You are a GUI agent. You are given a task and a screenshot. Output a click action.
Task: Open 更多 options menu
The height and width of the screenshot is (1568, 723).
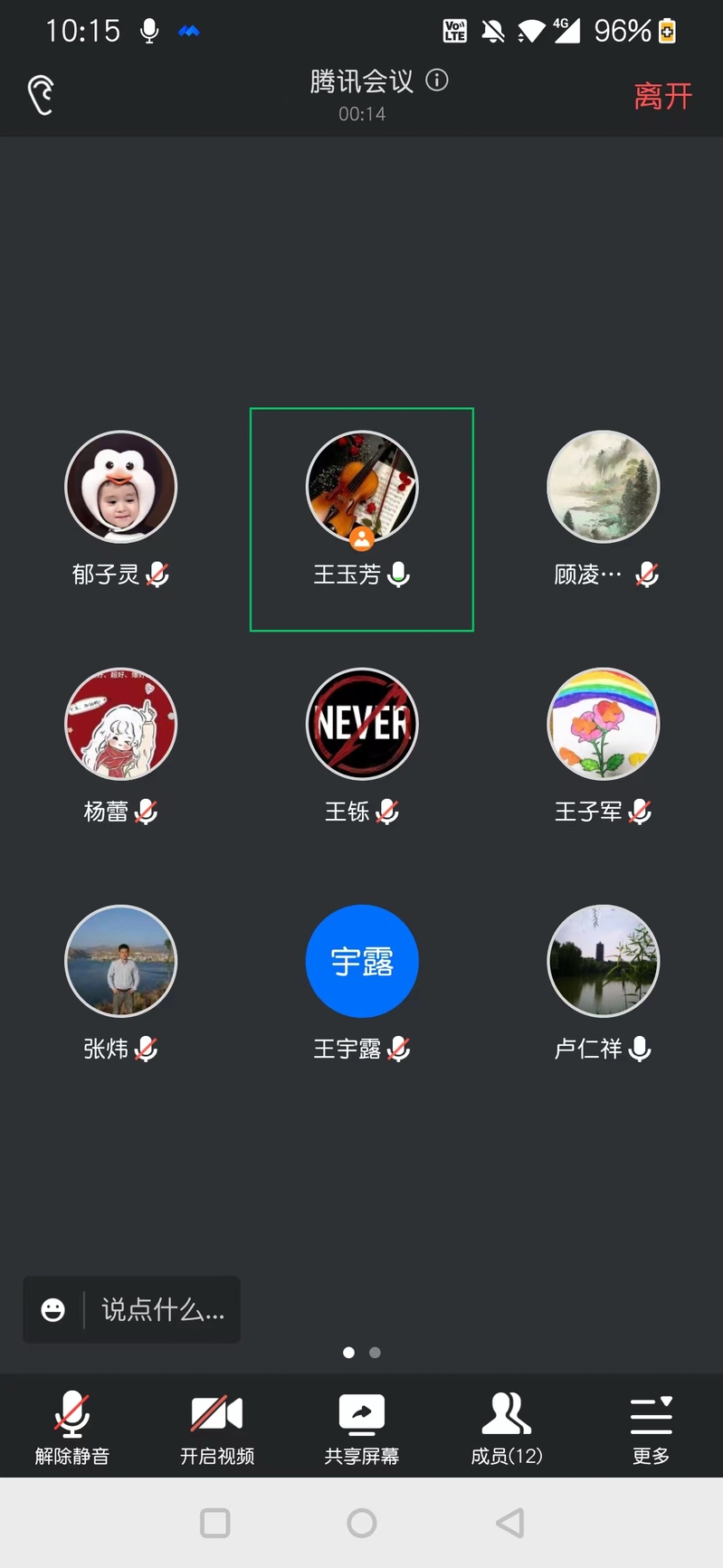coord(651,1428)
